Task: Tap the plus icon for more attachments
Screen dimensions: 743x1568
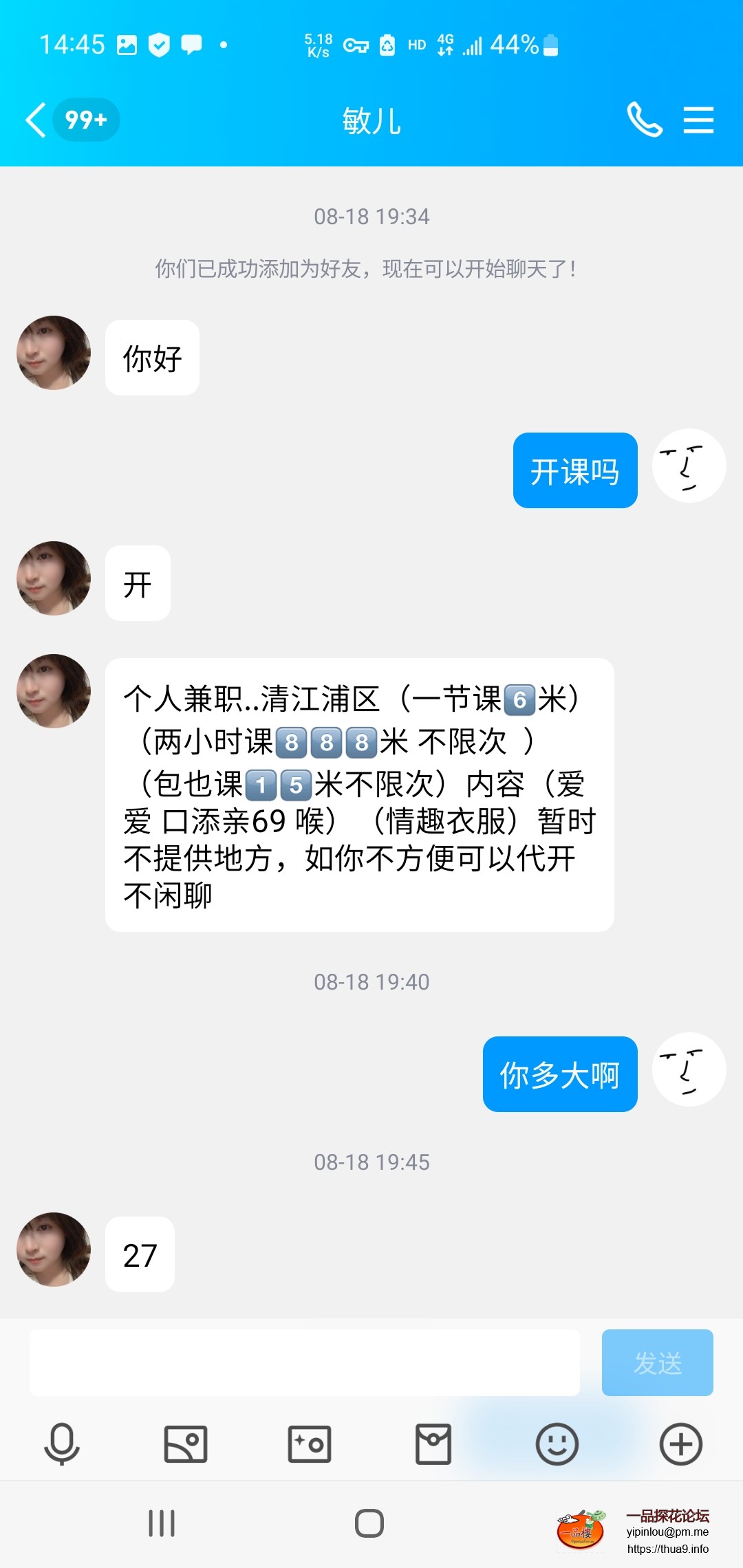Action: coord(680,1445)
